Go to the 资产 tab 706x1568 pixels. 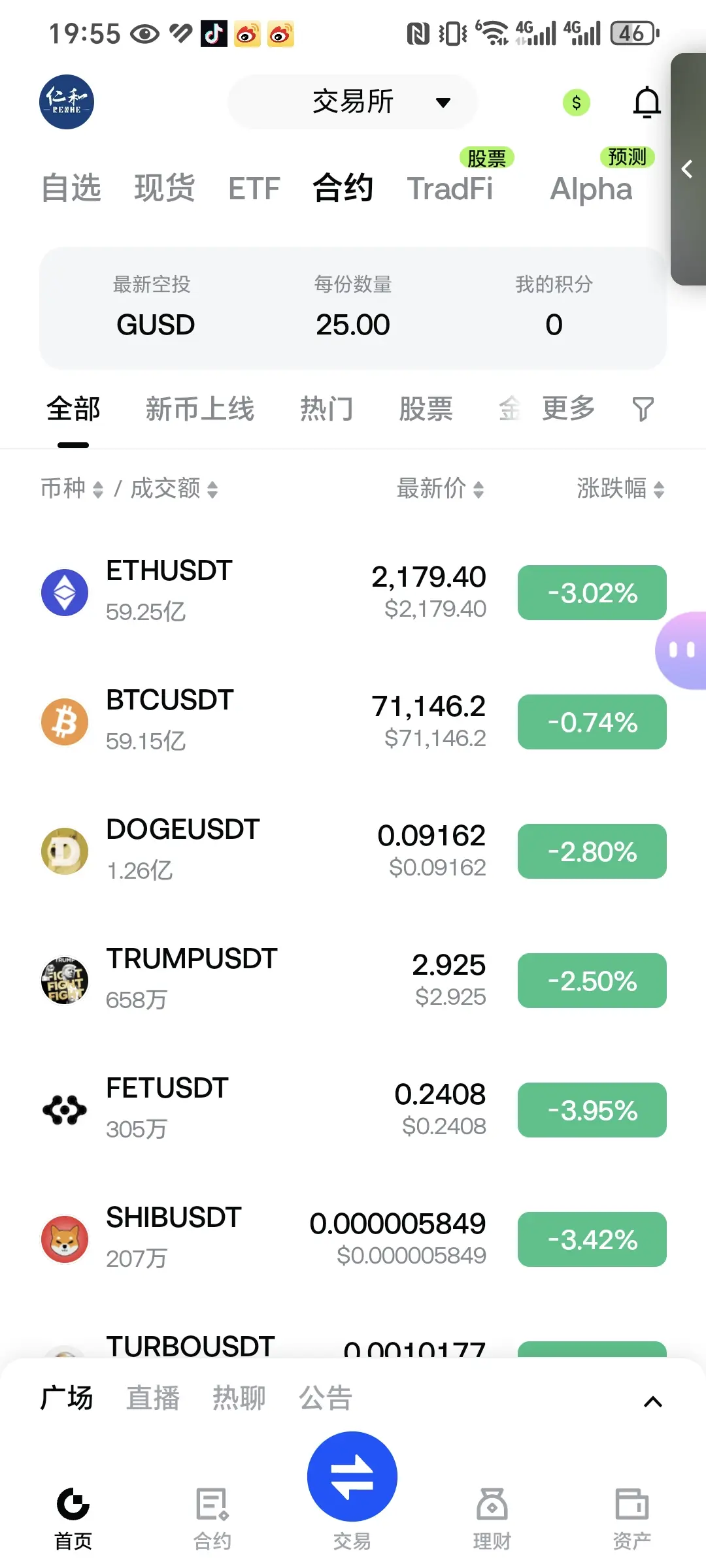coord(631,1517)
